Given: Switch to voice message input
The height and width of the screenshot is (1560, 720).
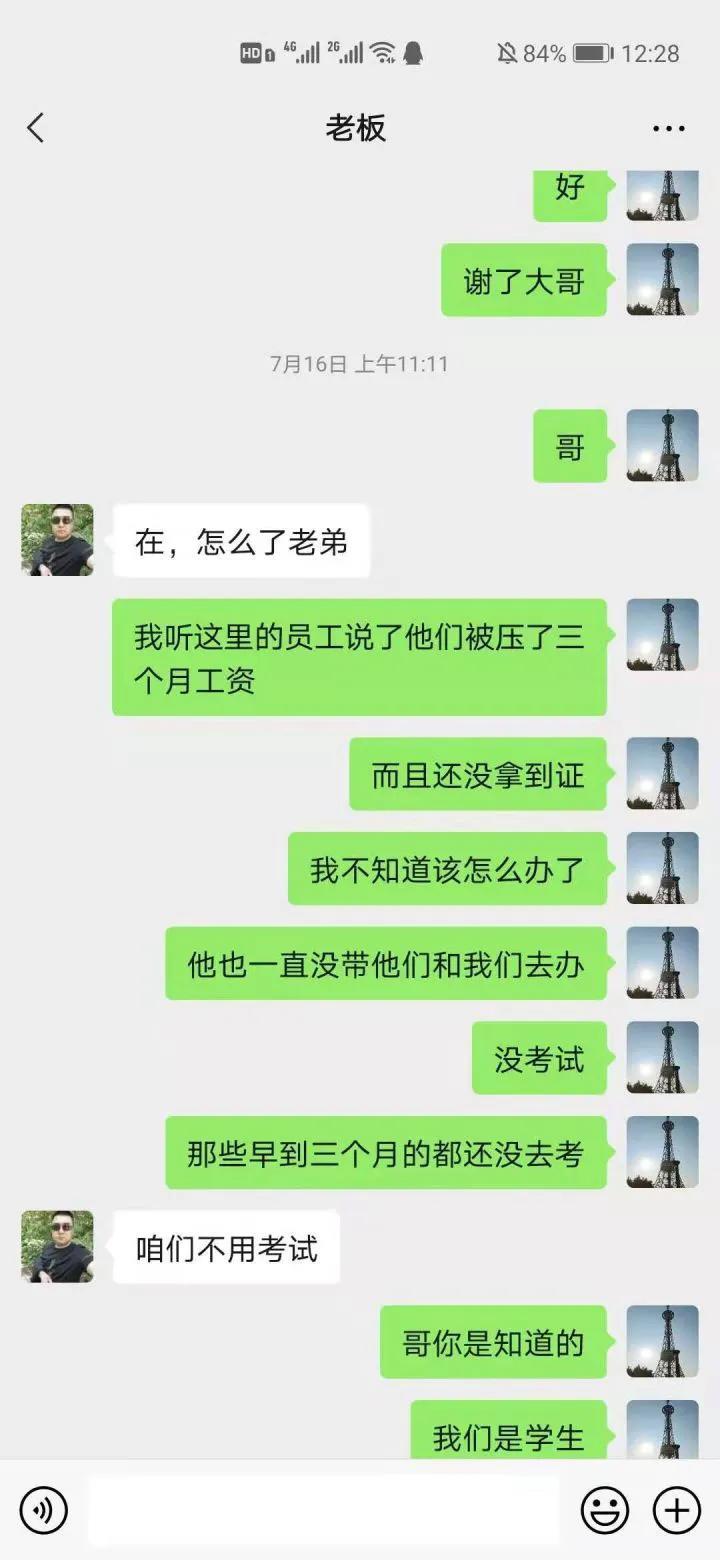Looking at the screenshot, I should pos(44,1509).
